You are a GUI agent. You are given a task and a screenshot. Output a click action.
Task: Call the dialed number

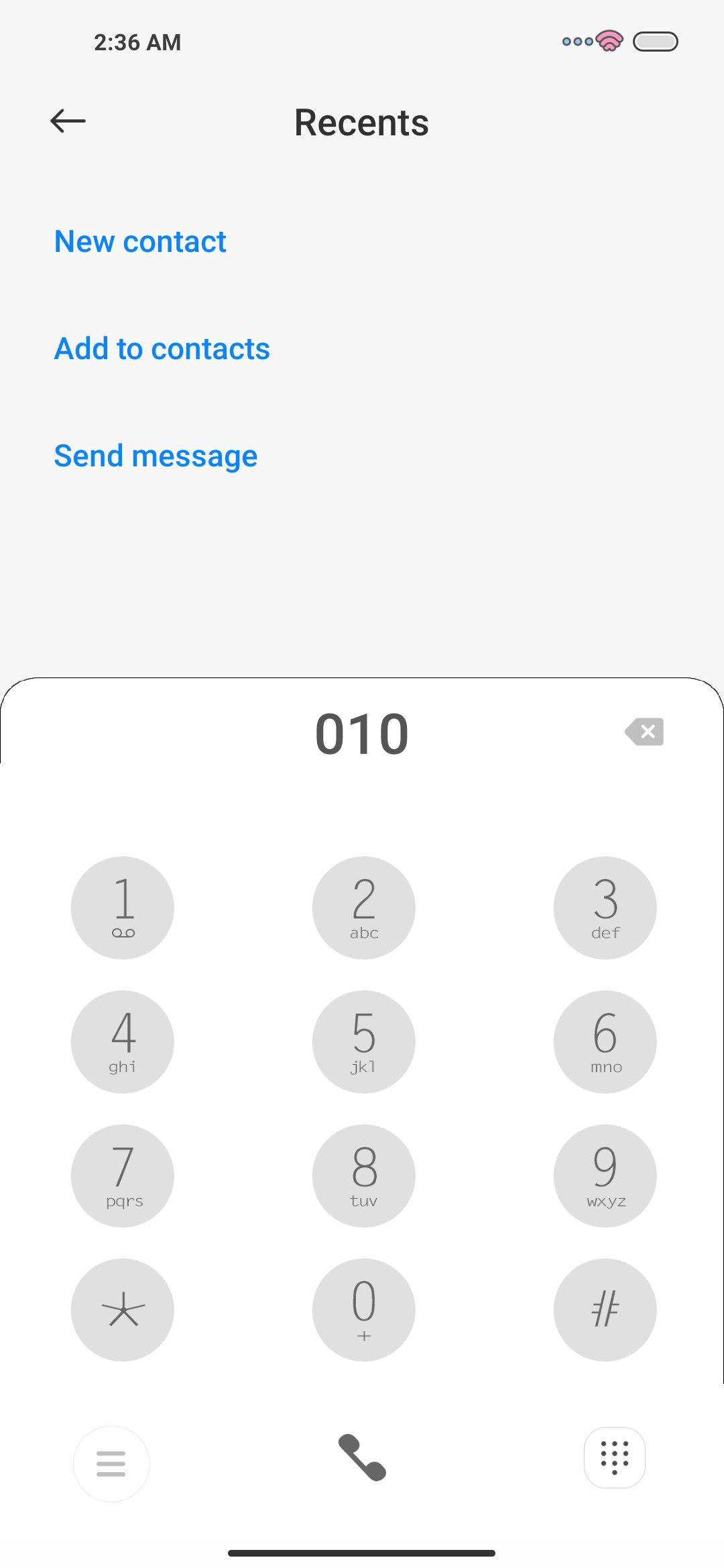click(362, 1457)
